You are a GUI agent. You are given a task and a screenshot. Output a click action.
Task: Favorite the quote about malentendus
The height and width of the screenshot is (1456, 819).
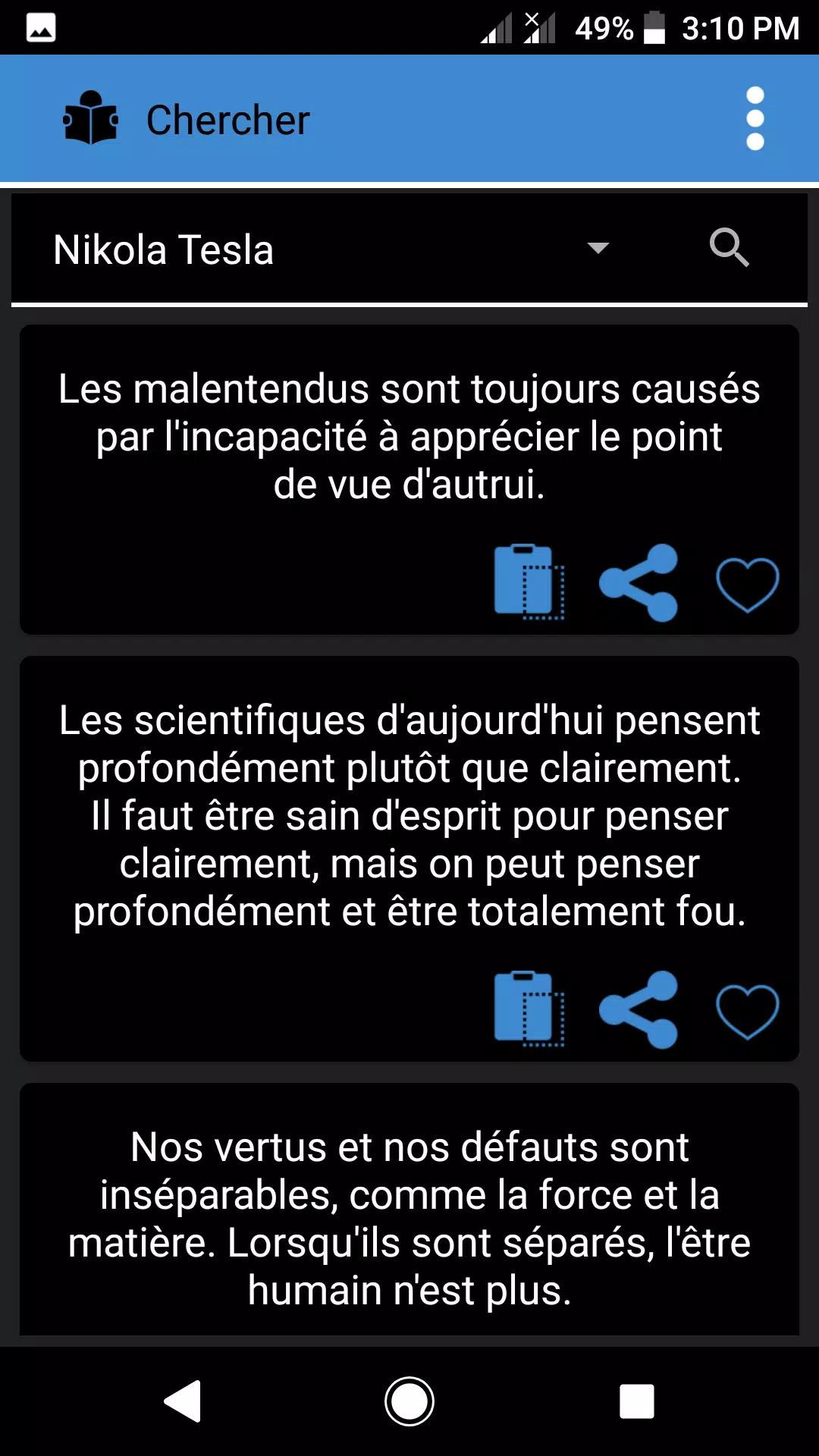coord(747,584)
